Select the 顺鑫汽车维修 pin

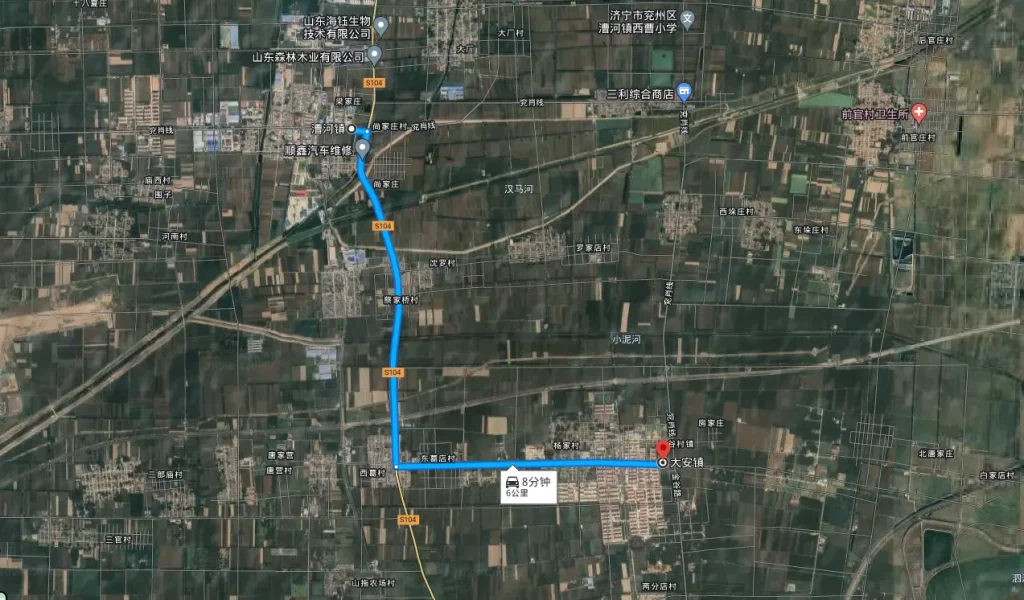point(362,147)
